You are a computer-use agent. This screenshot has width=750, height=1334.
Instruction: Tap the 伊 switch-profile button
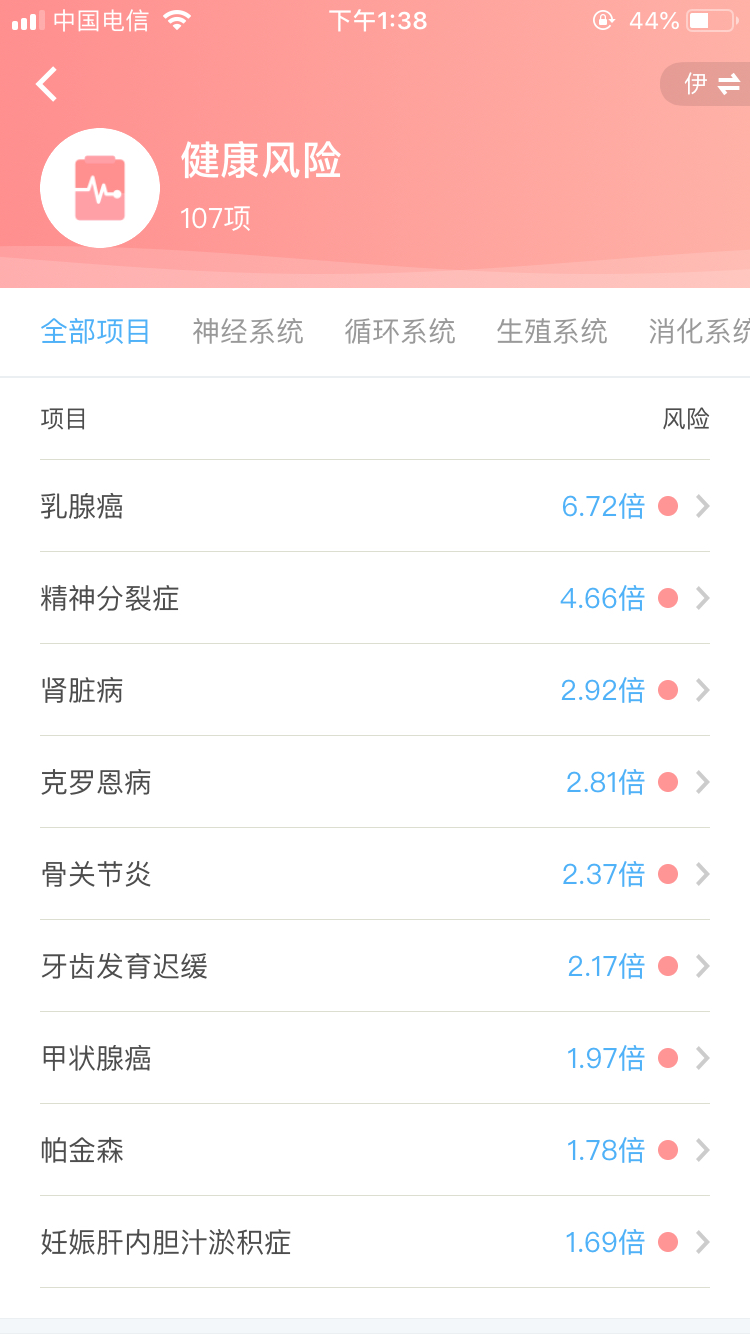point(707,84)
